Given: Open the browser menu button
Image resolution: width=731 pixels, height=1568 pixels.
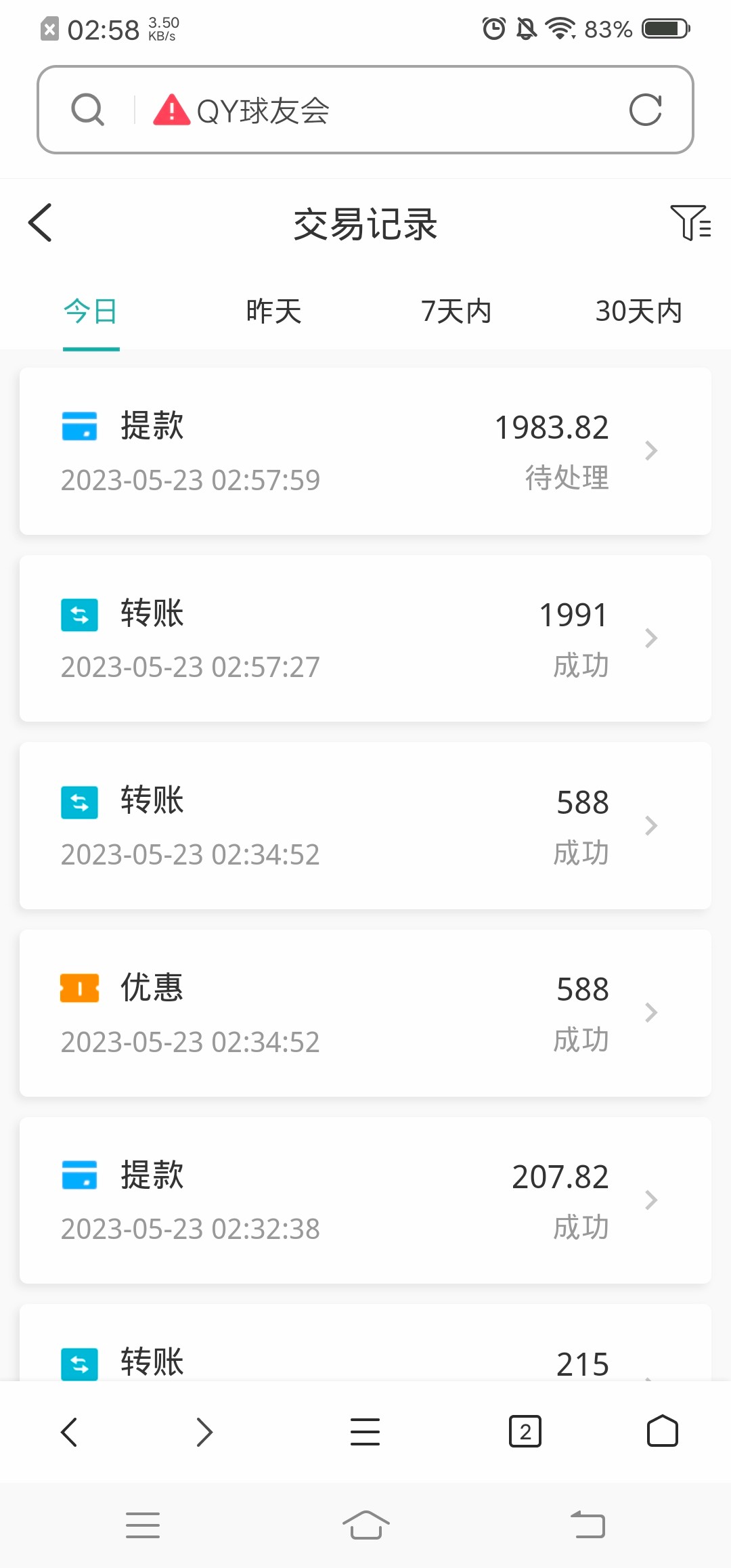Looking at the screenshot, I should pos(365,1432).
